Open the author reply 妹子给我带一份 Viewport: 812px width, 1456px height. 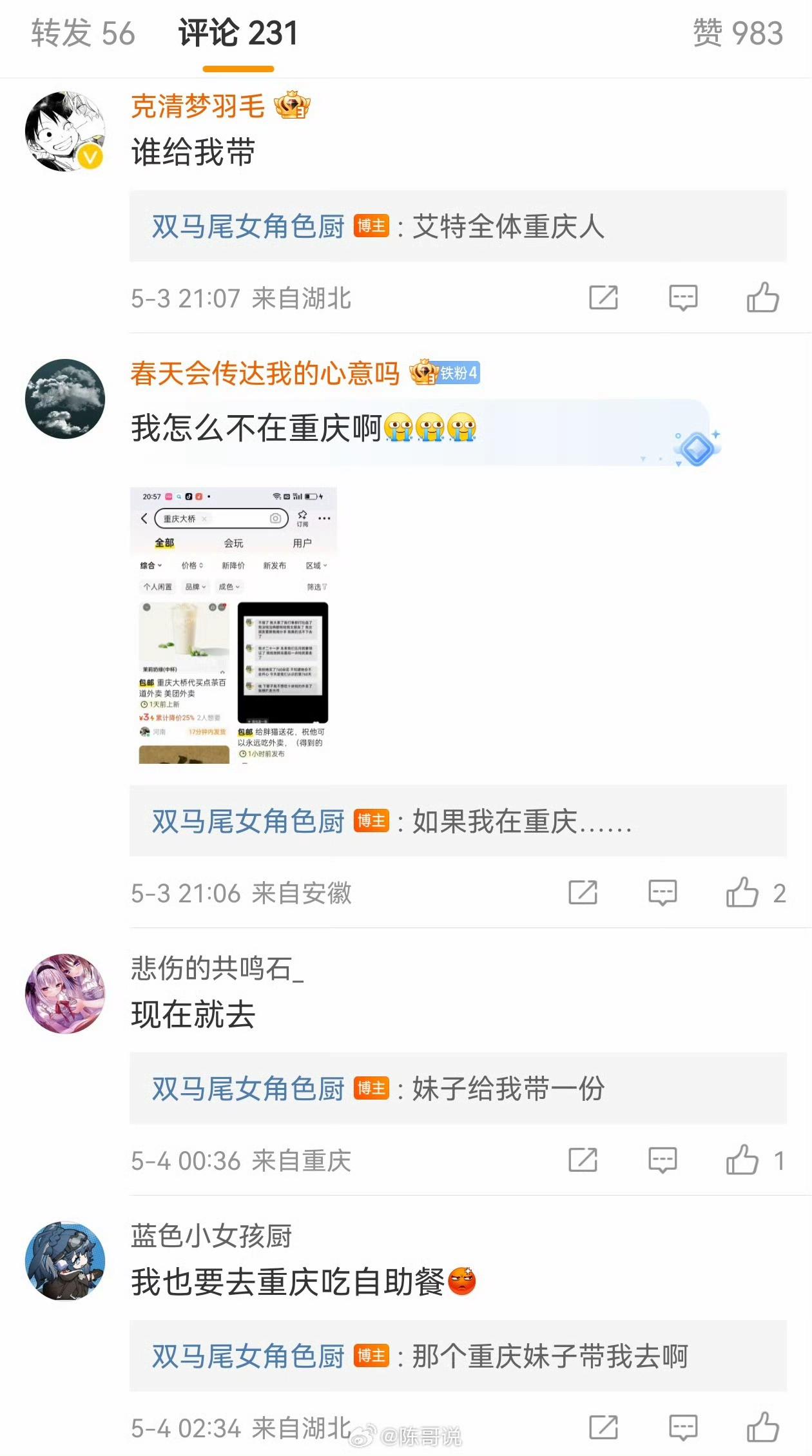point(458,1089)
